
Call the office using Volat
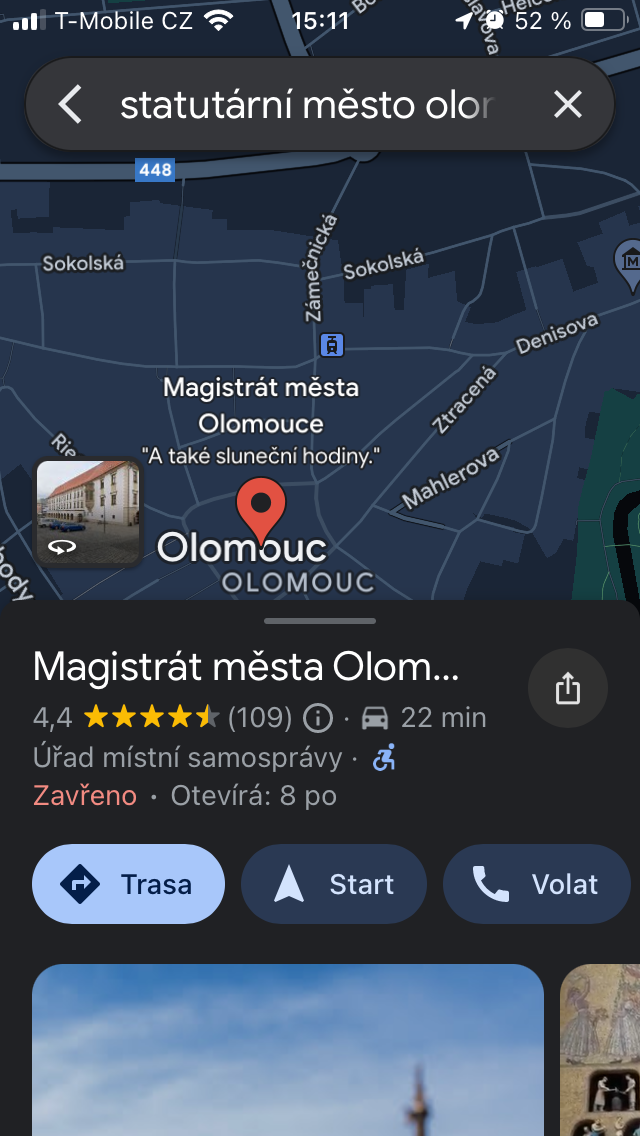tap(536, 884)
